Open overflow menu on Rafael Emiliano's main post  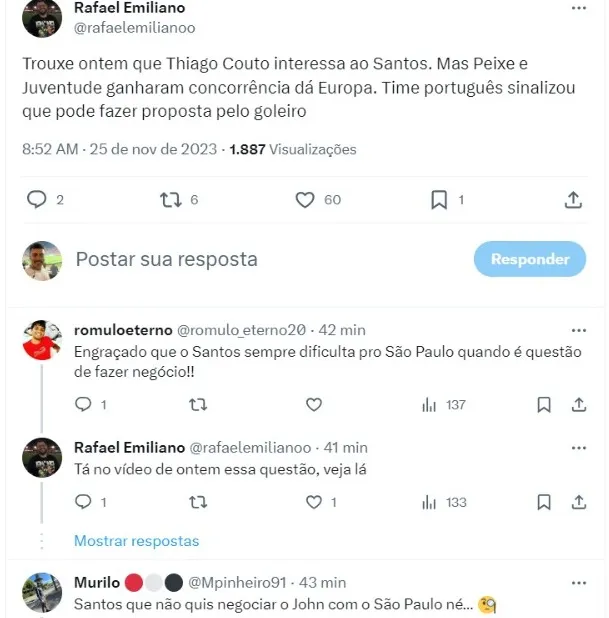coord(578,8)
